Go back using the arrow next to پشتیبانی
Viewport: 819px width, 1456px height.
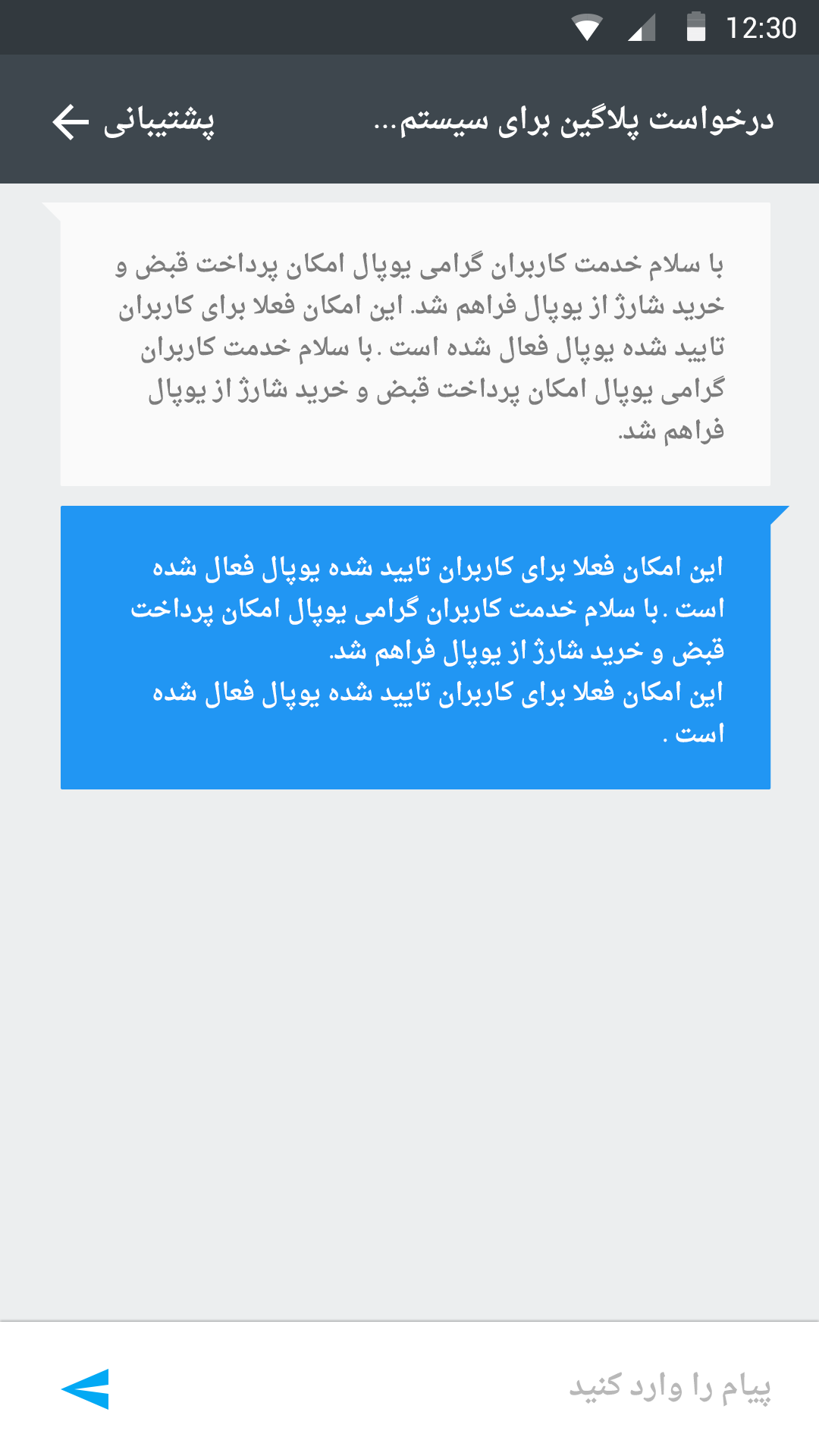(x=71, y=121)
